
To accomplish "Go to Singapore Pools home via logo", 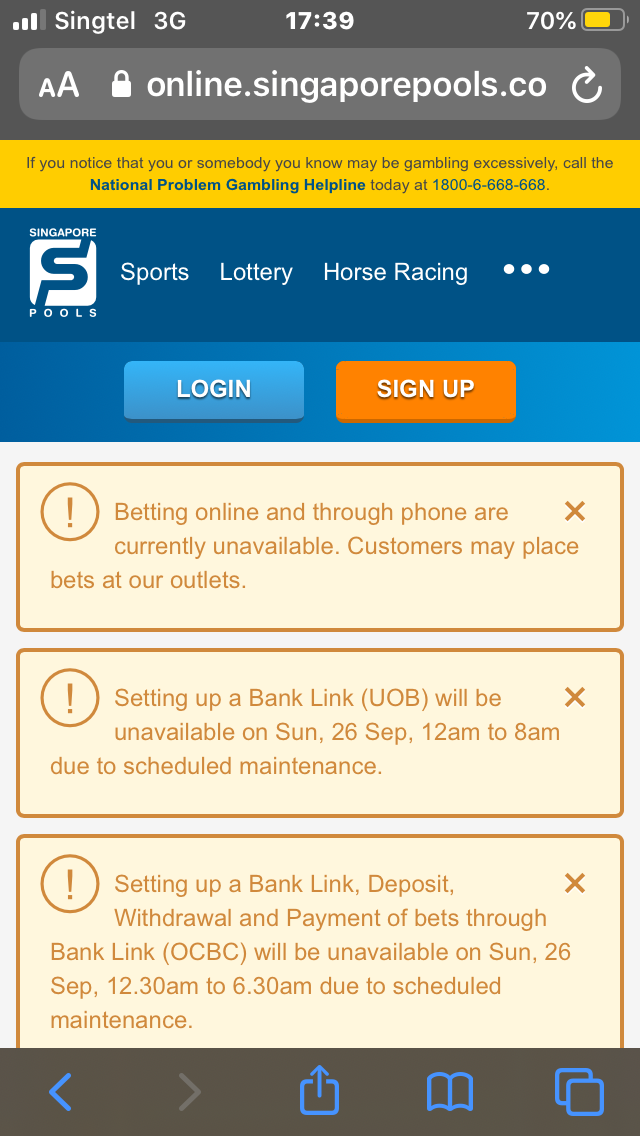I will tap(63, 272).
